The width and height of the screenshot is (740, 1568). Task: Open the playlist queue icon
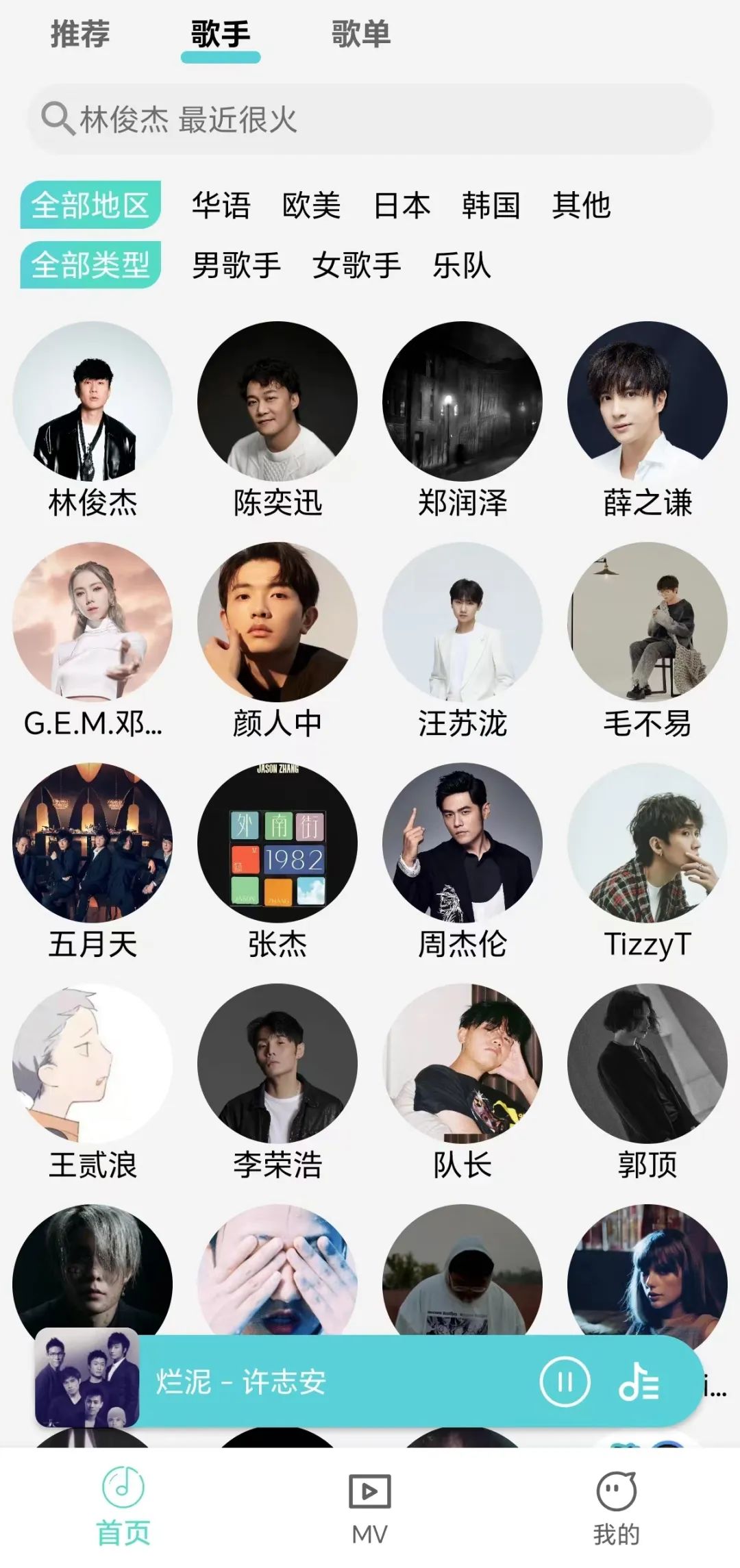coord(639,1382)
